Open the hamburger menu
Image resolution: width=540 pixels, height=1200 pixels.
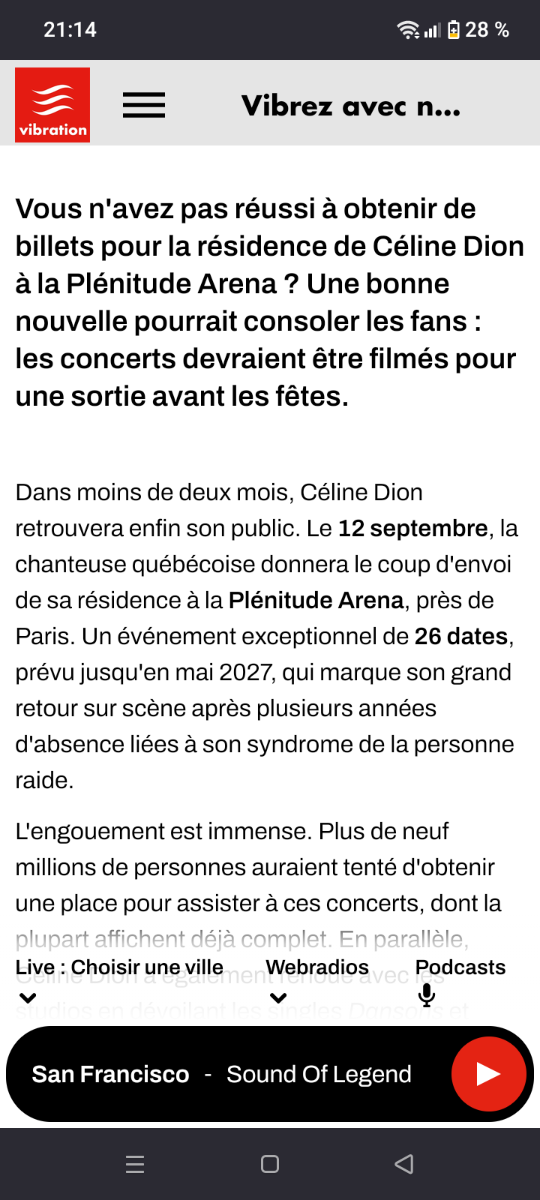[144, 105]
